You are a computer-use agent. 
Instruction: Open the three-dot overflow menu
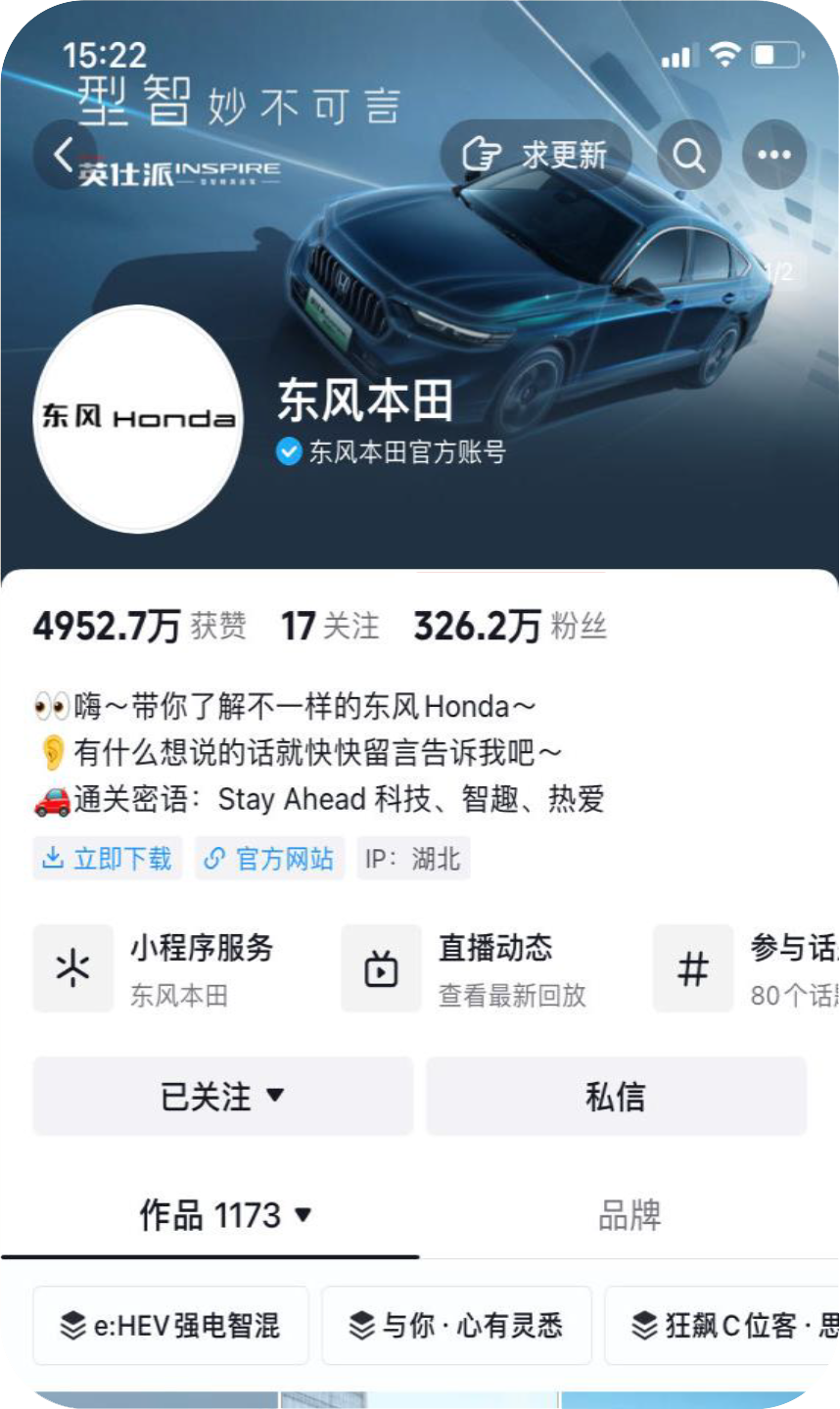point(773,155)
